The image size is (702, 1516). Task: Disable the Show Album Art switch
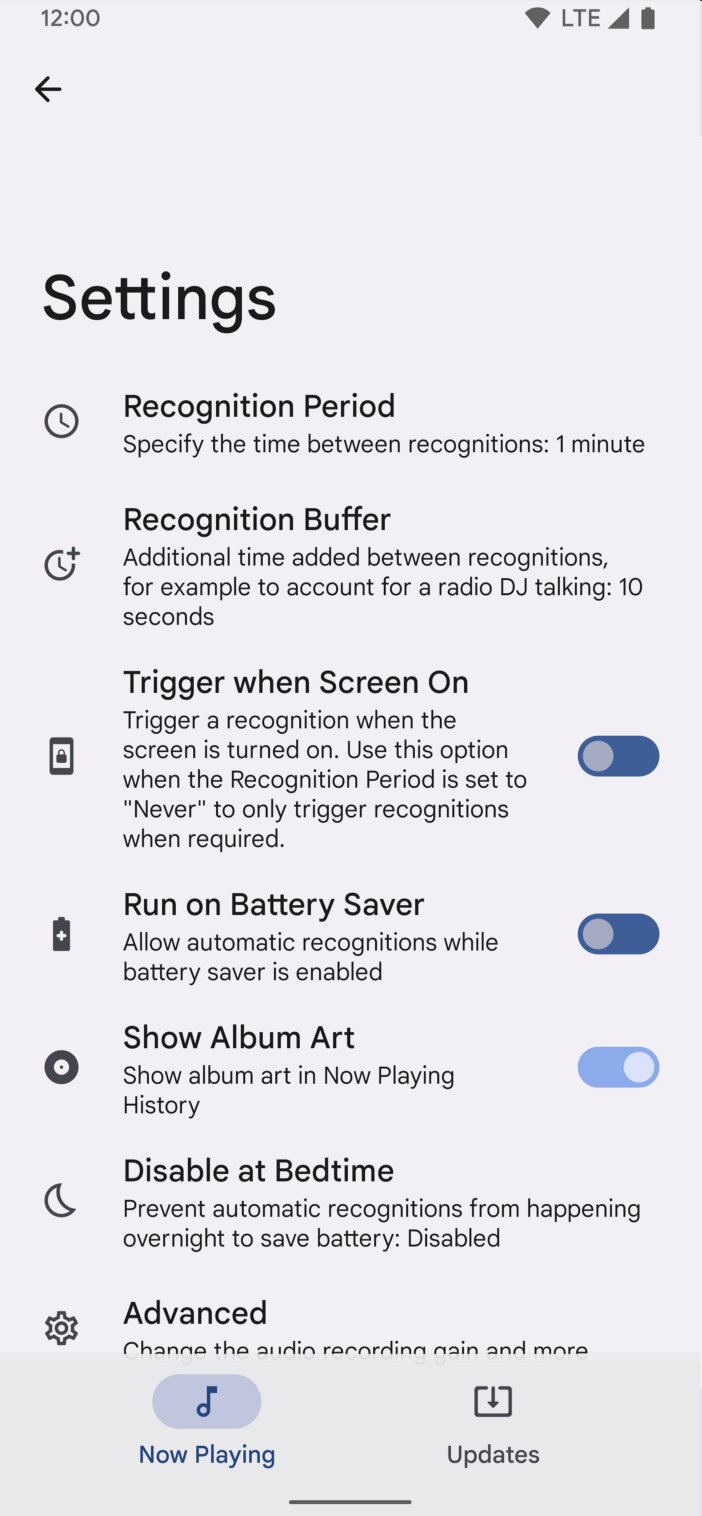coord(618,1067)
